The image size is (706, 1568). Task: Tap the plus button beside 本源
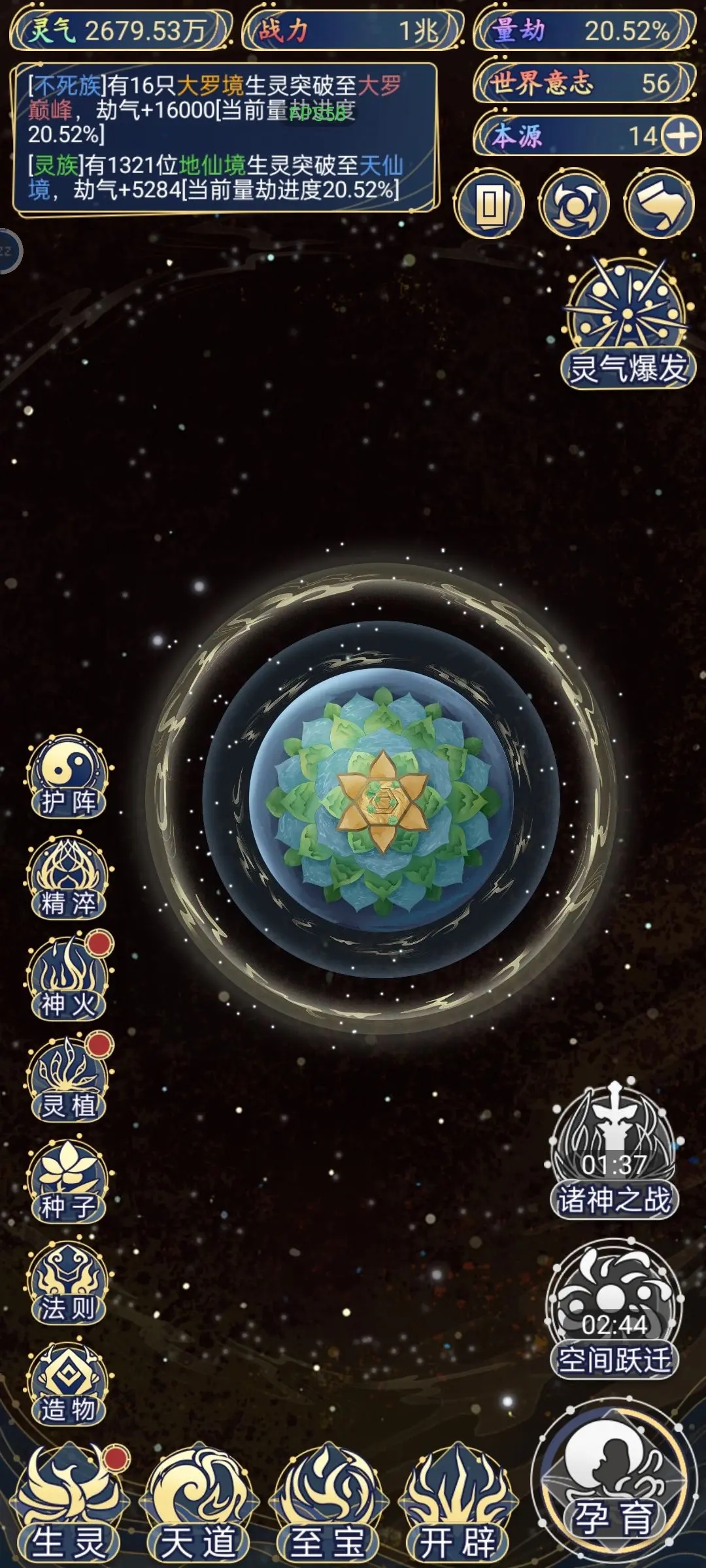tap(681, 136)
